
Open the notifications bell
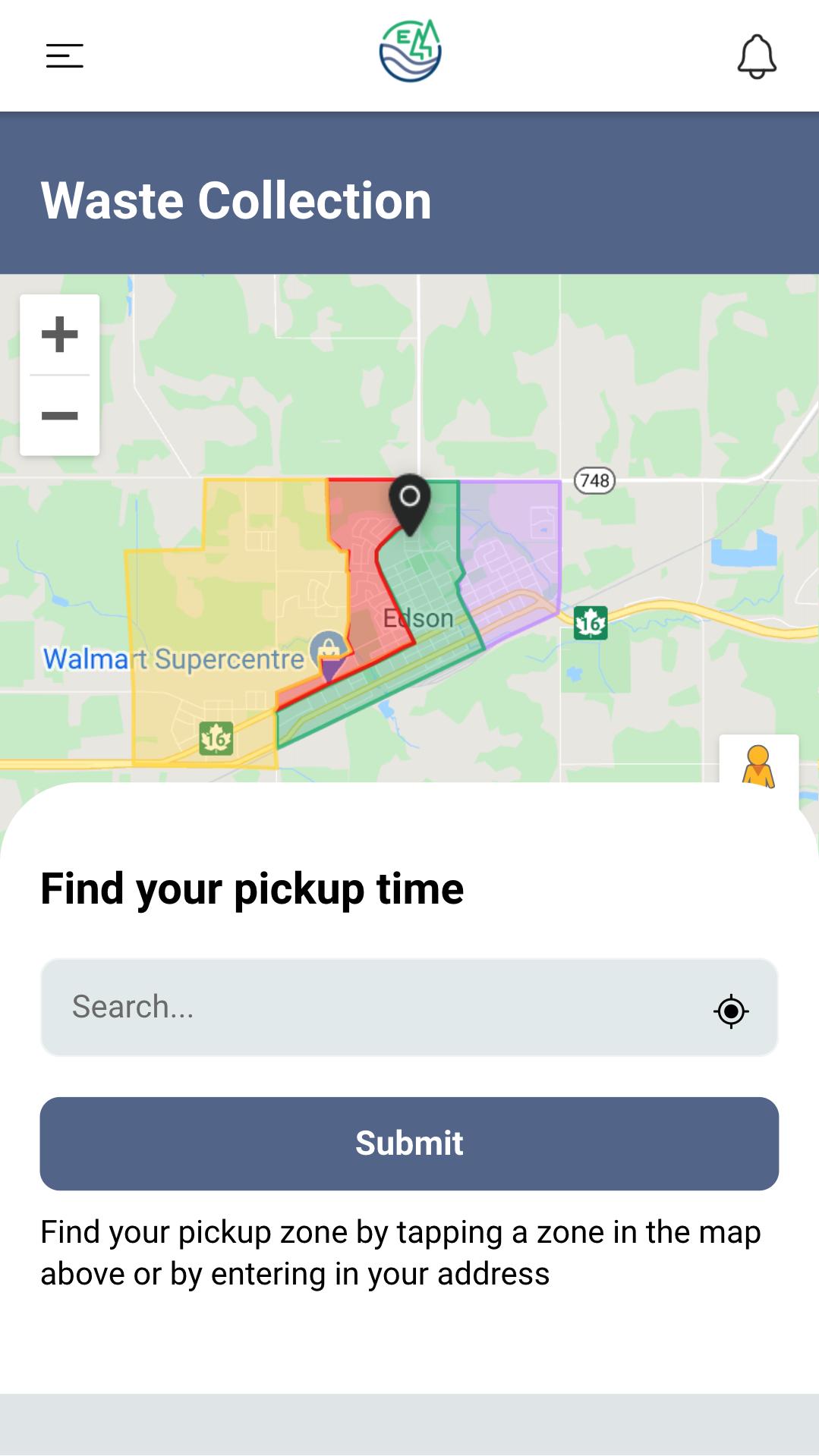[x=757, y=56]
